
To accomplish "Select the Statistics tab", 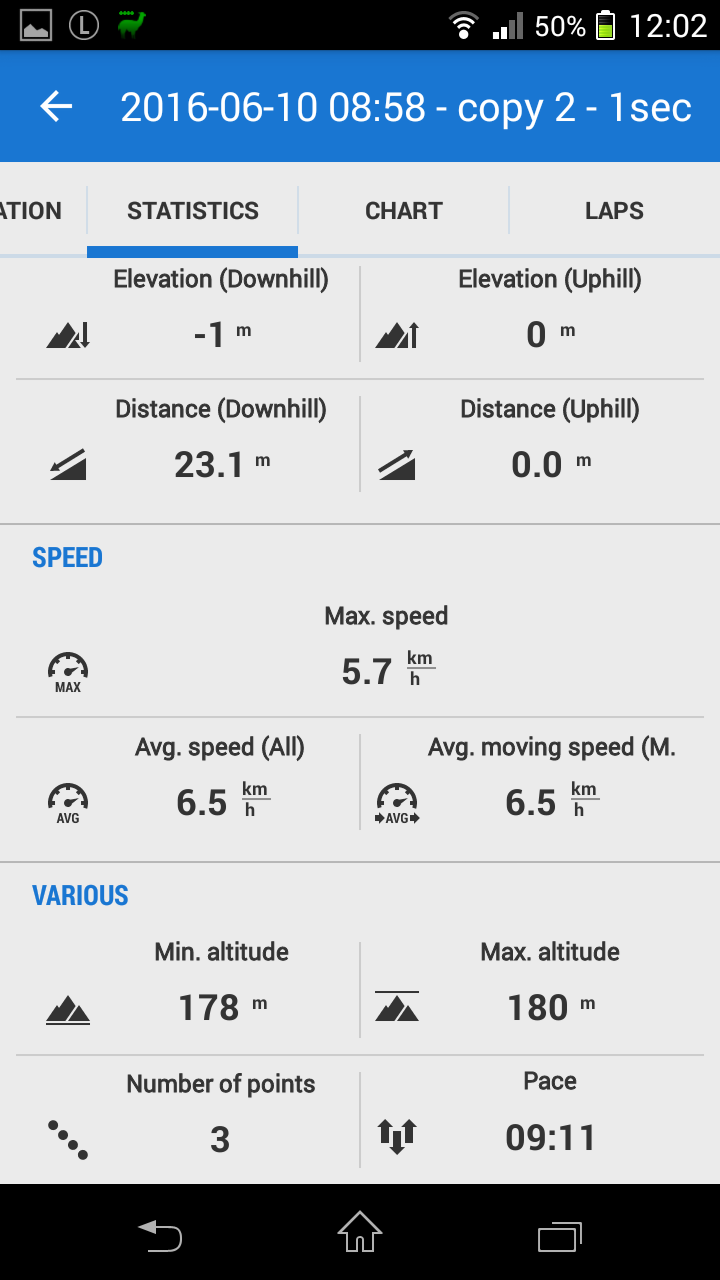I will pyautogui.click(x=193, y=211).
